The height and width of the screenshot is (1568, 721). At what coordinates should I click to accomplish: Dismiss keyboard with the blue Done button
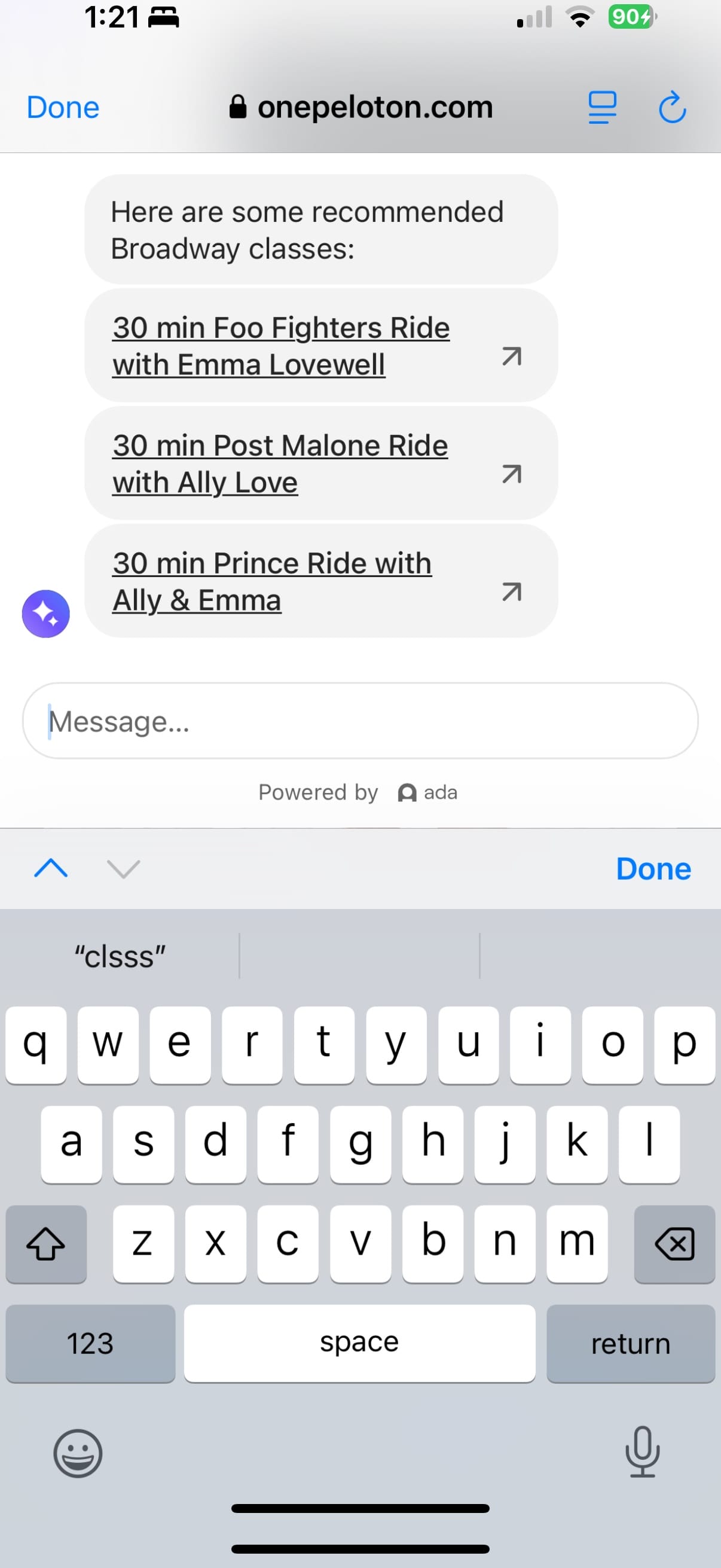[x=653, y=868]
